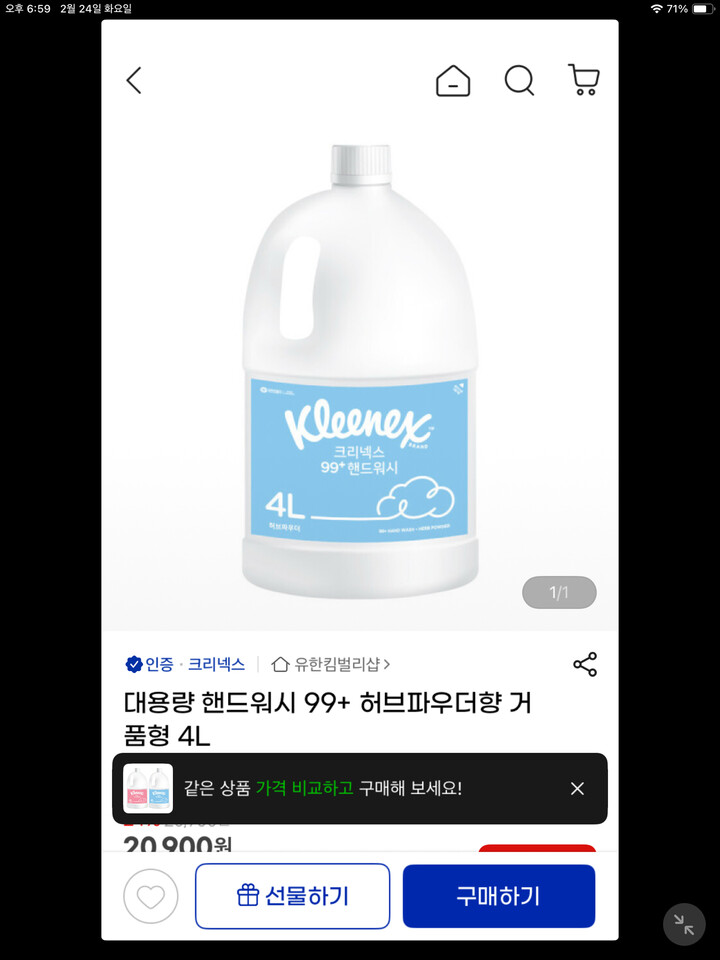The width and height of the screenshot is (720, 960).
Task: Tap the shrink arrows button at corner
Action: coord(684,924)
